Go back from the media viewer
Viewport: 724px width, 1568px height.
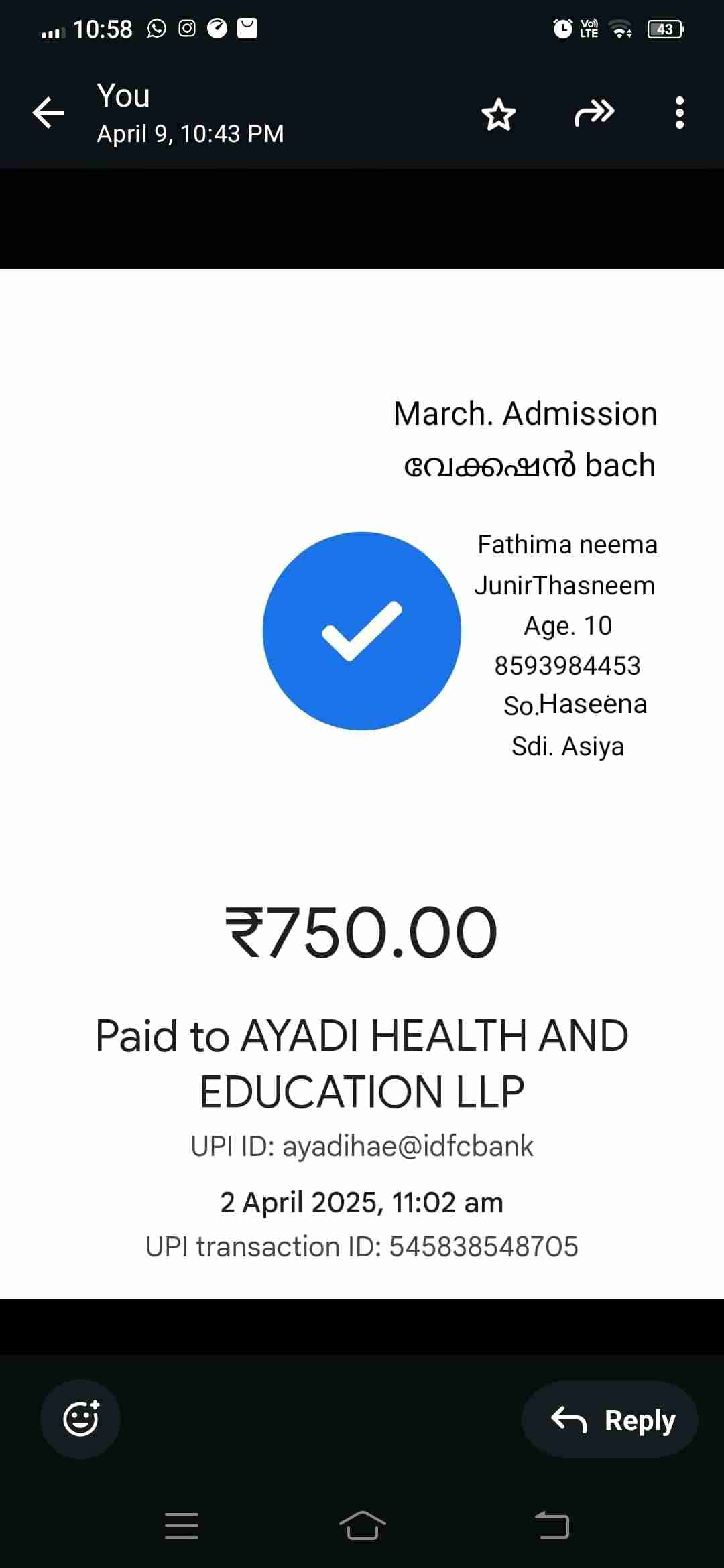tap(48, 113)
